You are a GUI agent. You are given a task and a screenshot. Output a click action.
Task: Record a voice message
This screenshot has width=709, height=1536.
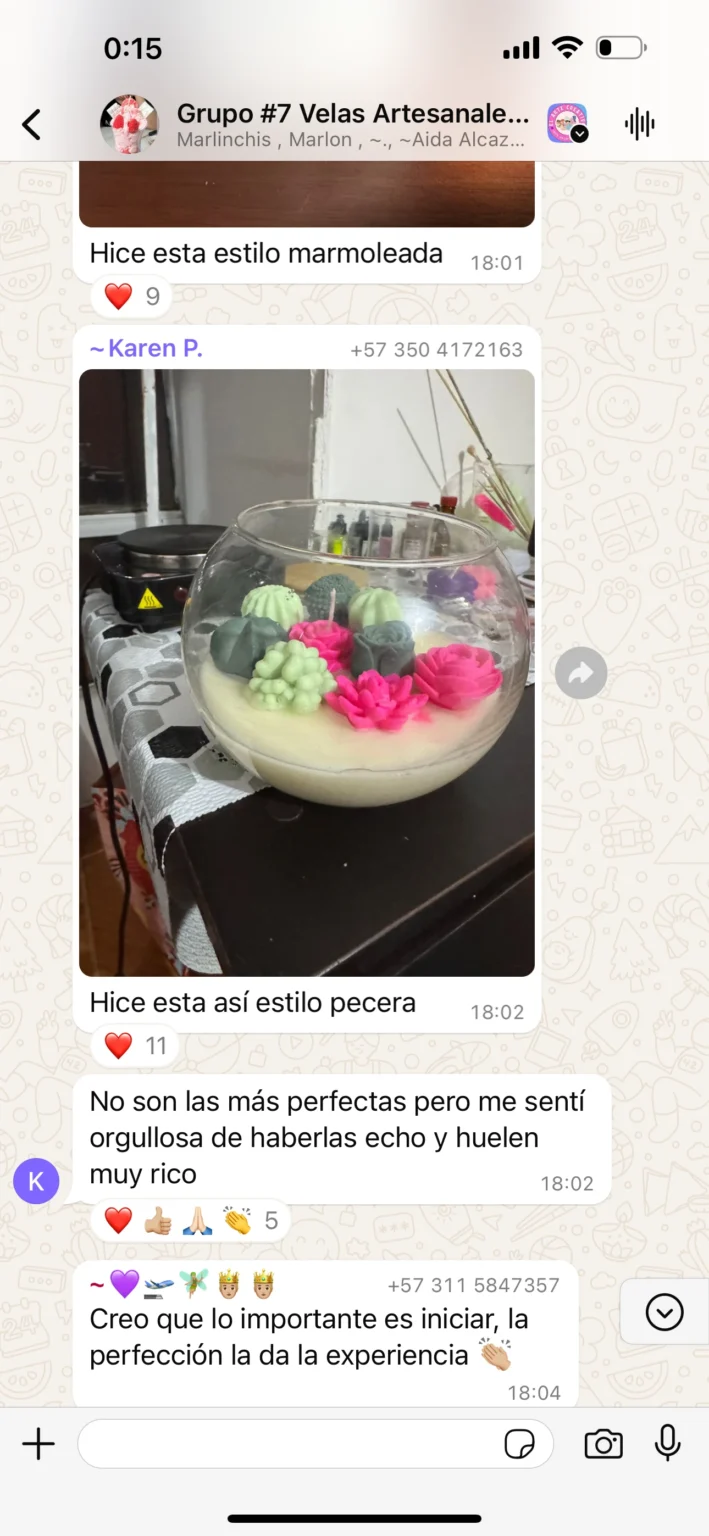667,1444
